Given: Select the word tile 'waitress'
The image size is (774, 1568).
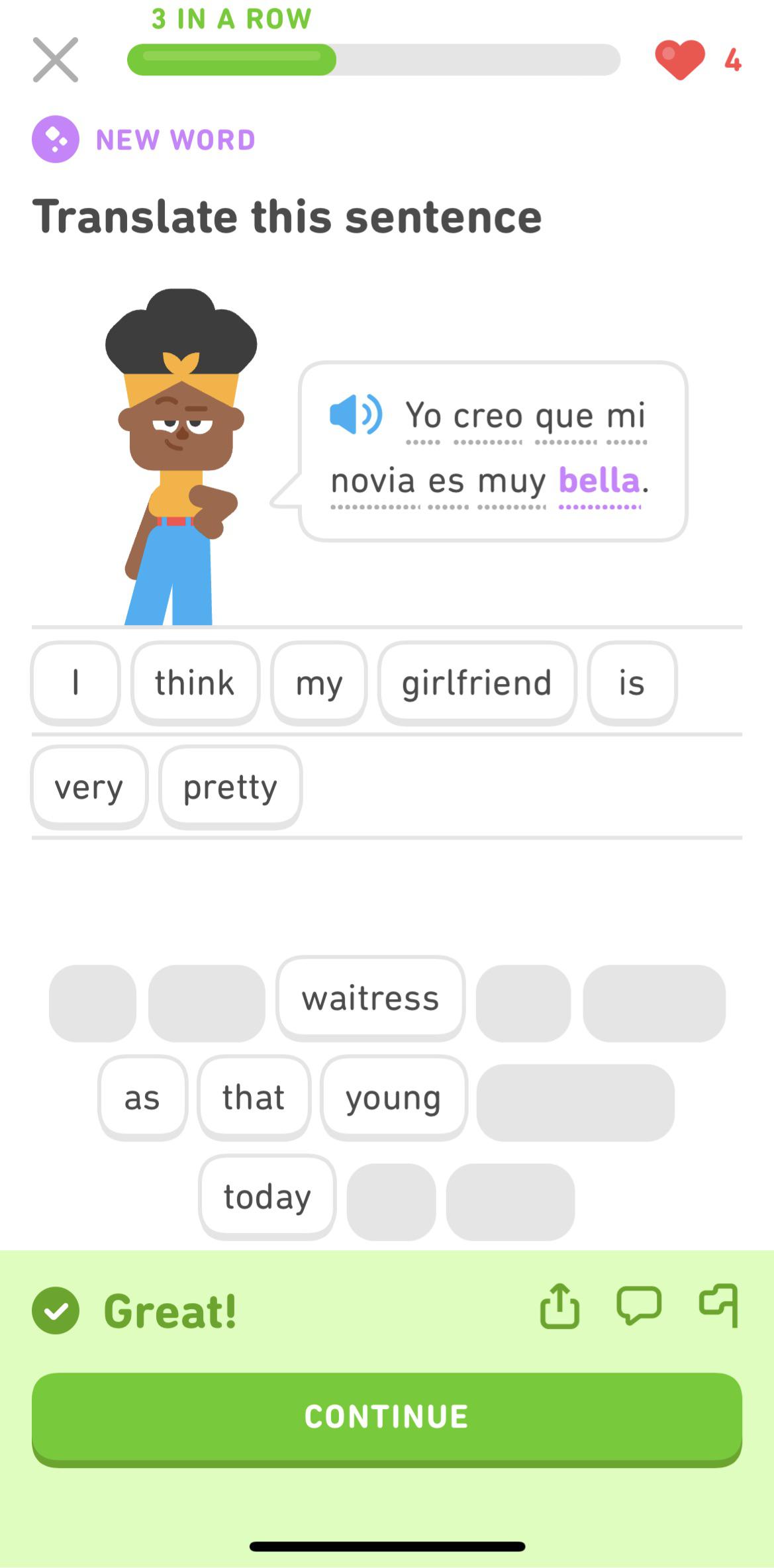Looking at the screenshot, I should 370,999.
